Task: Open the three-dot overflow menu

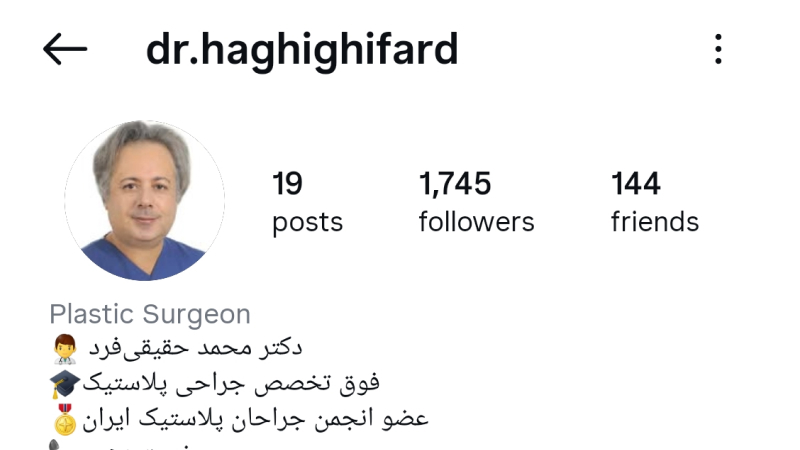Action: click(718, 49)
